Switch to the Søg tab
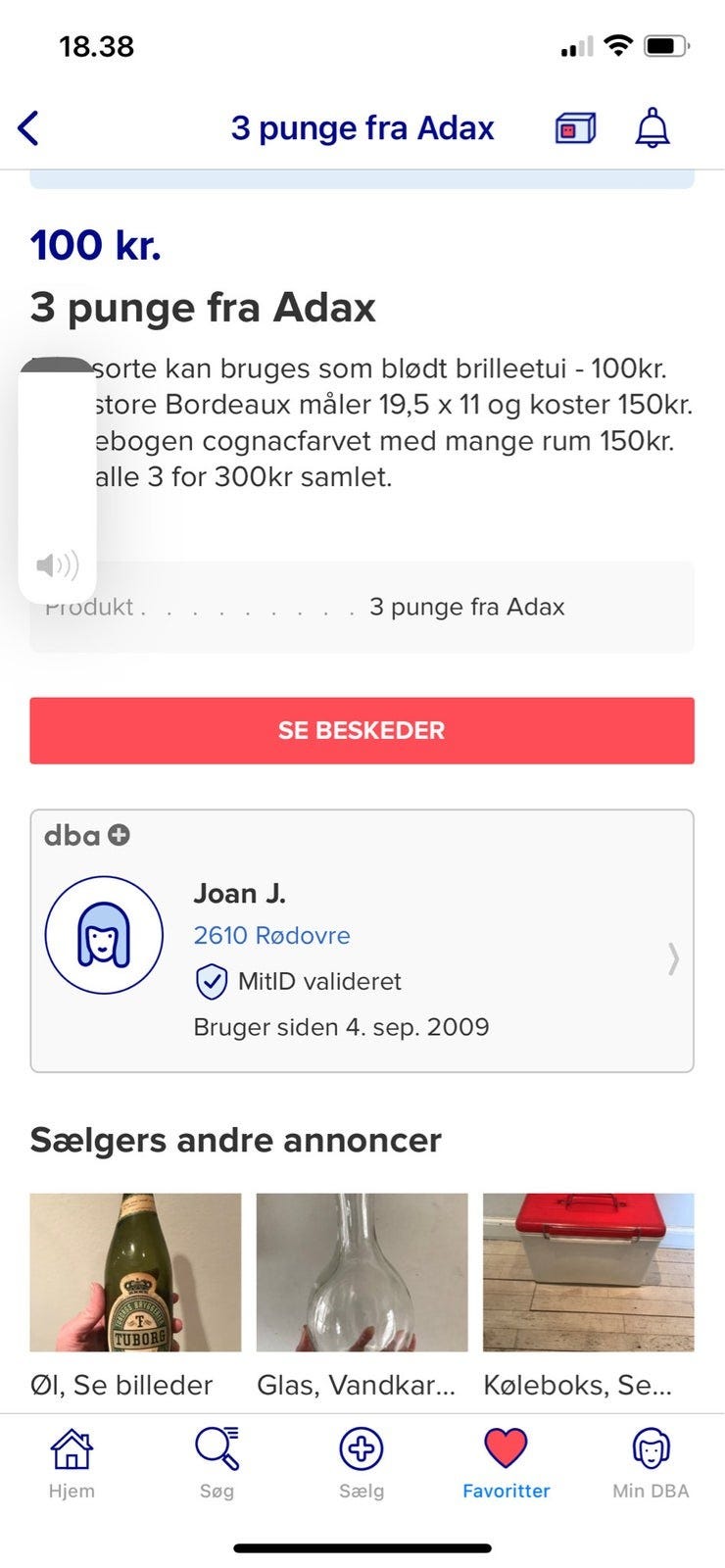 pos(217,1462)
